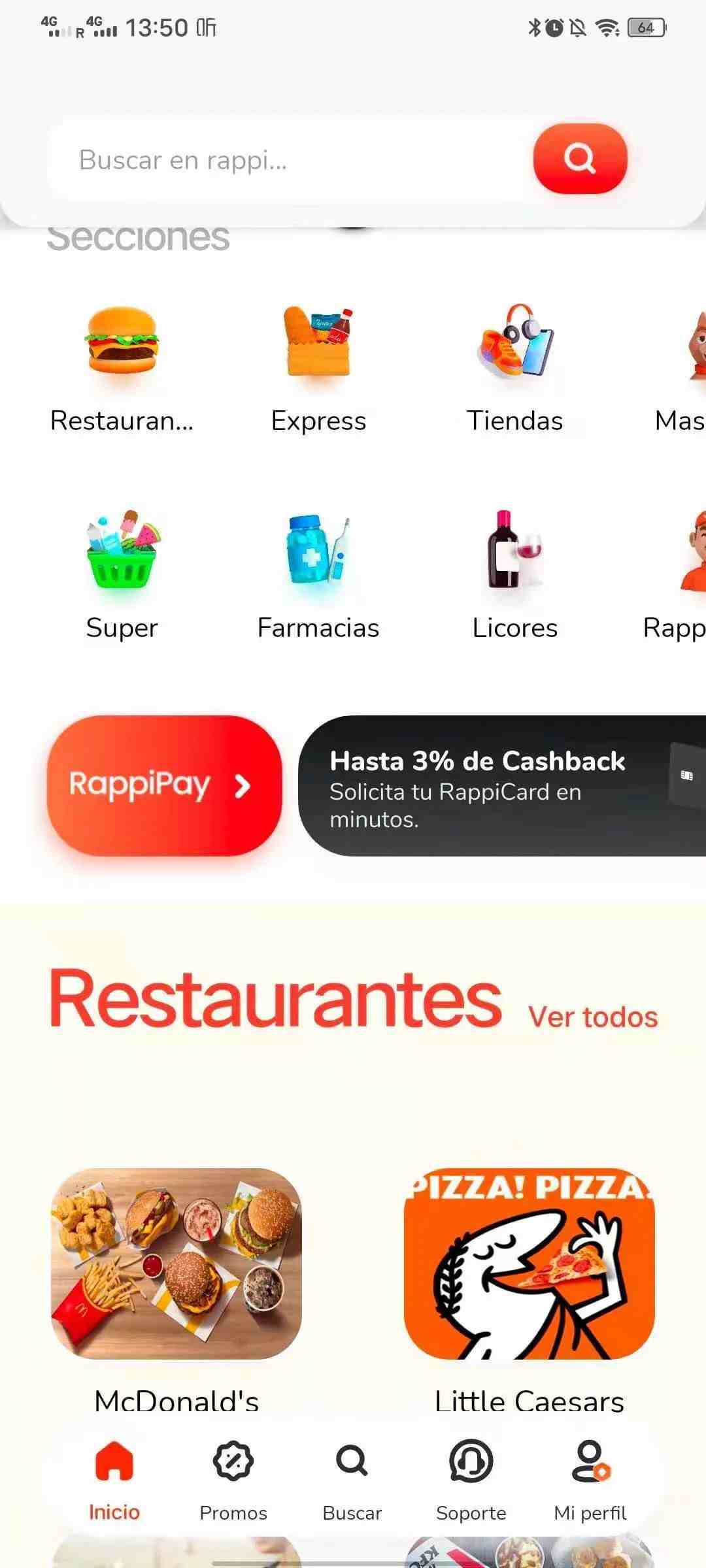The width and height of the screenshot is (706, 1568).
Task: Open the Tiendas section
Action: [515, 366]
